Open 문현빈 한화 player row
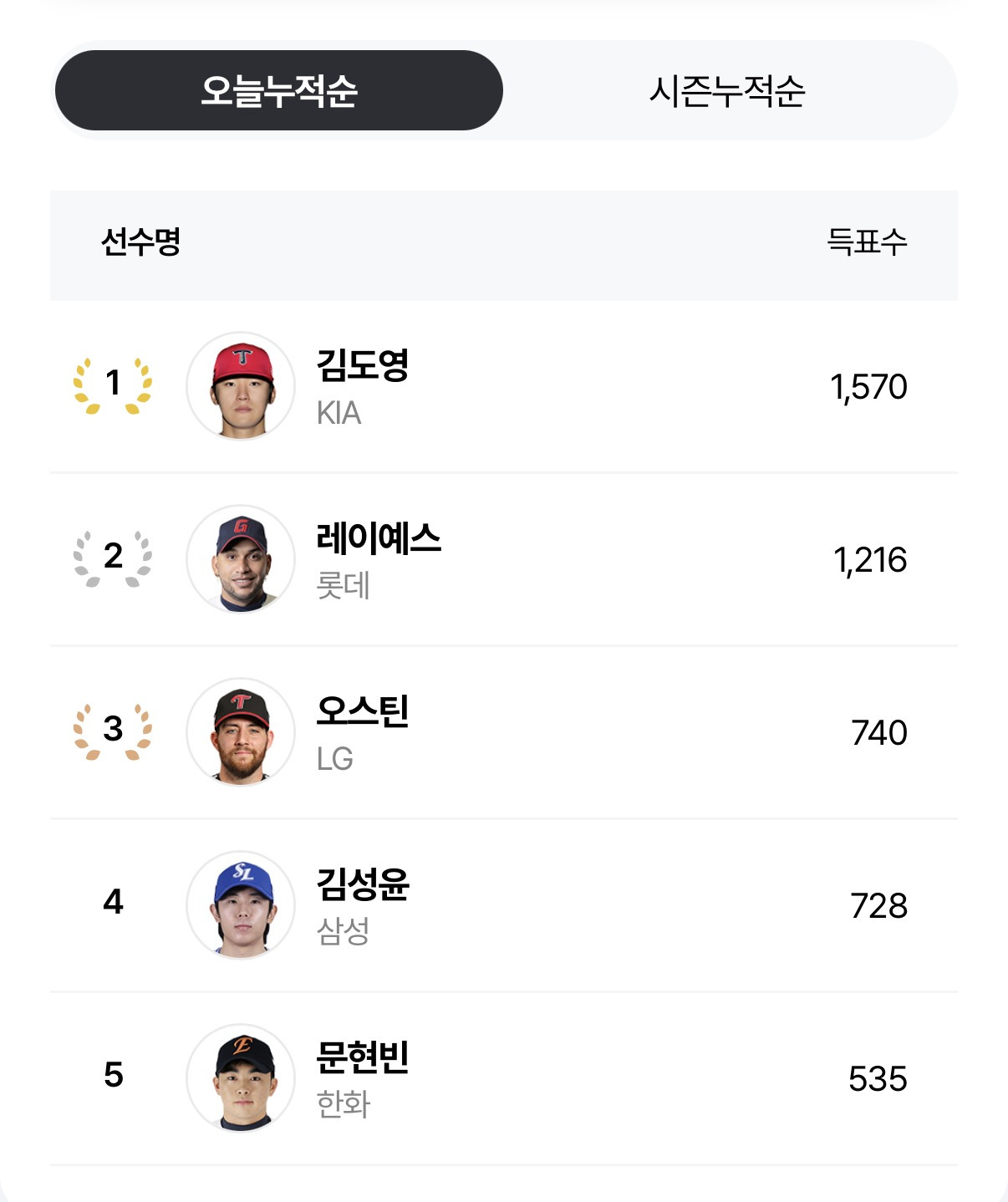Viewport: 1008px width, 1202px height. [x=504, y=1078]
